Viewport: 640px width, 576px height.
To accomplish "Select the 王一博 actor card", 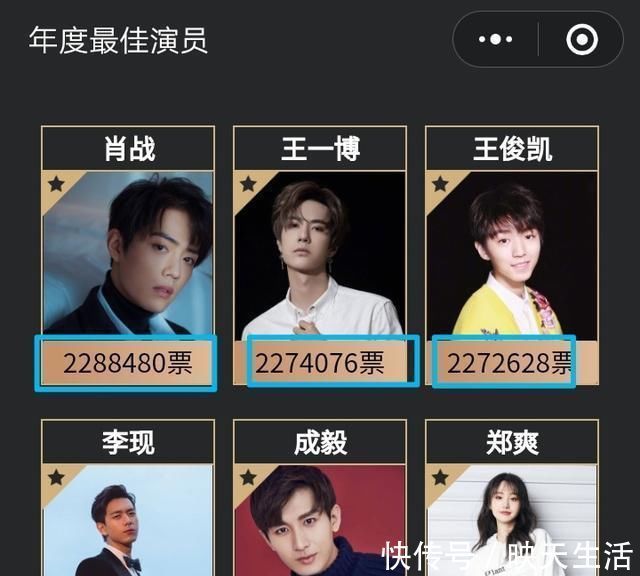I will click(320, 255).
